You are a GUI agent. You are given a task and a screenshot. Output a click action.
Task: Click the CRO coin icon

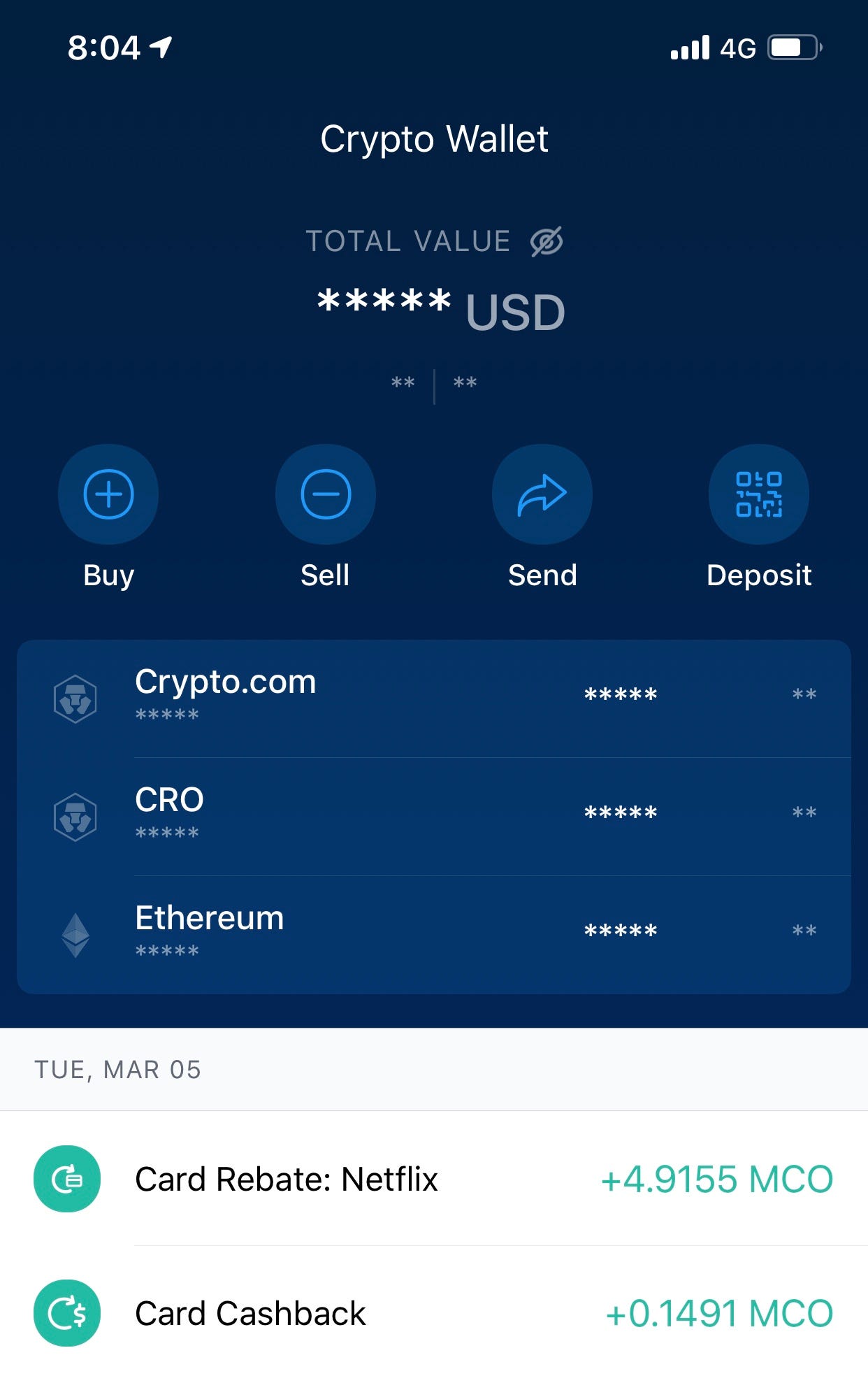tap(77, 815)
